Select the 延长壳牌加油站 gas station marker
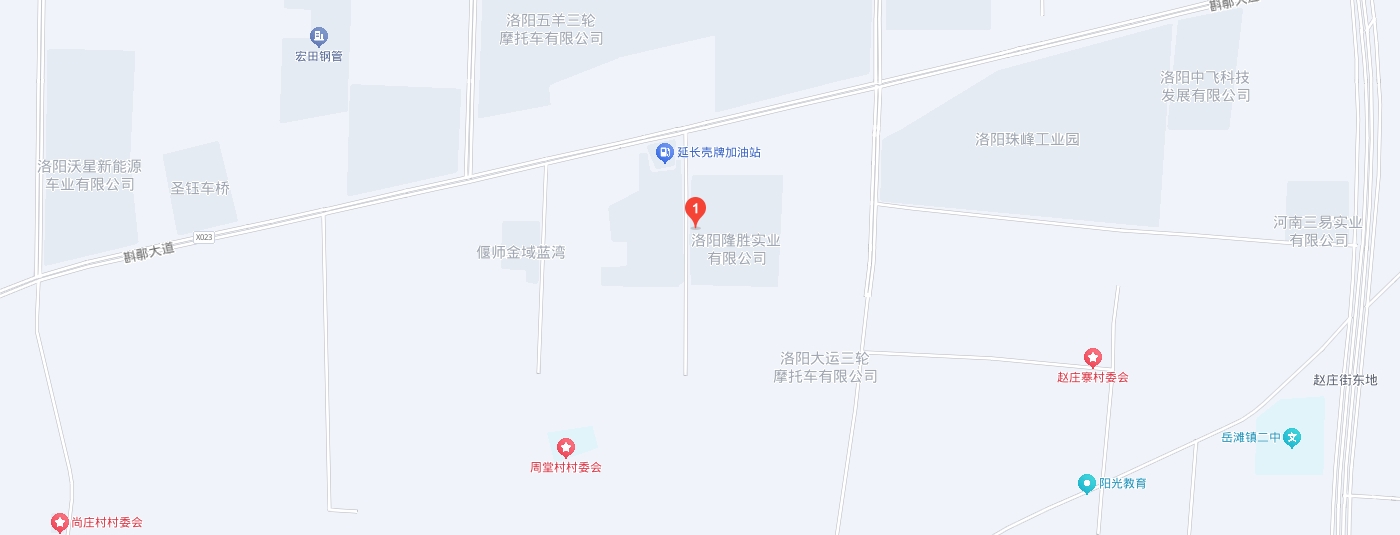The image size is (1400, 535). click(x=664, y=153)
